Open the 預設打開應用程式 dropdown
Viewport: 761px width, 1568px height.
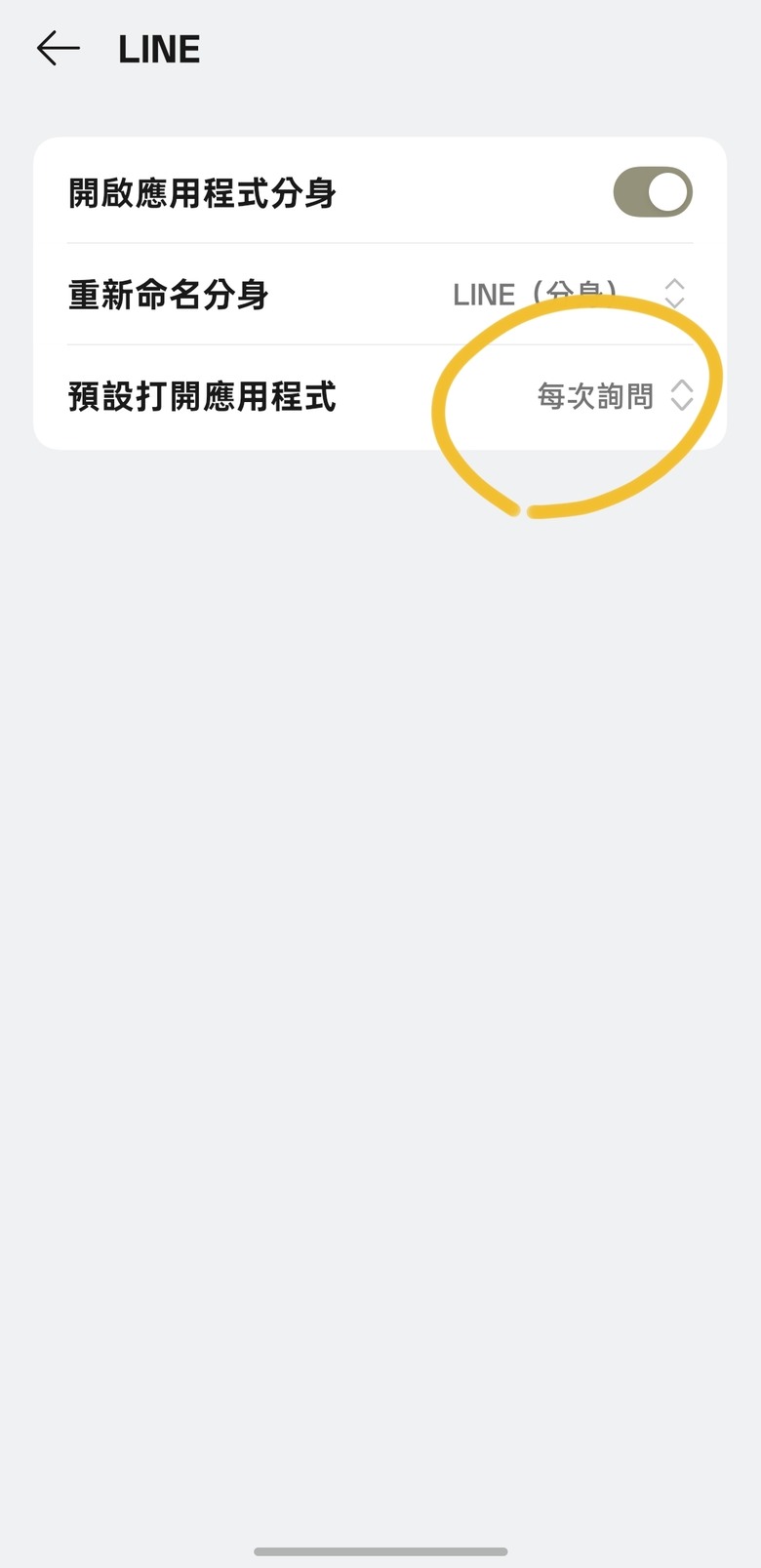(x=380, y=396)
